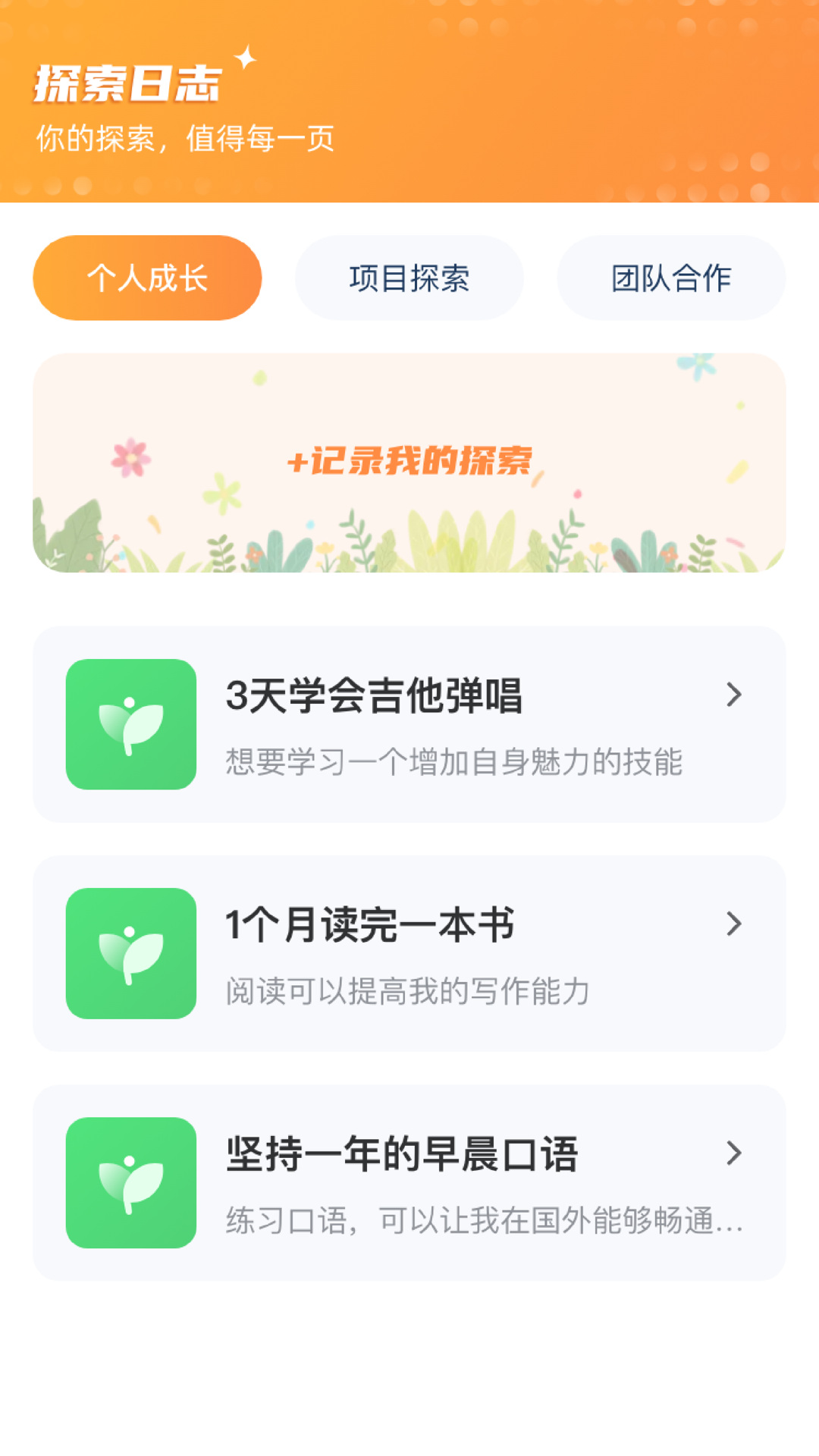Open the 1个月读完一本书 entry
This screenshot has width=819, height=1456.
point(409,953)
